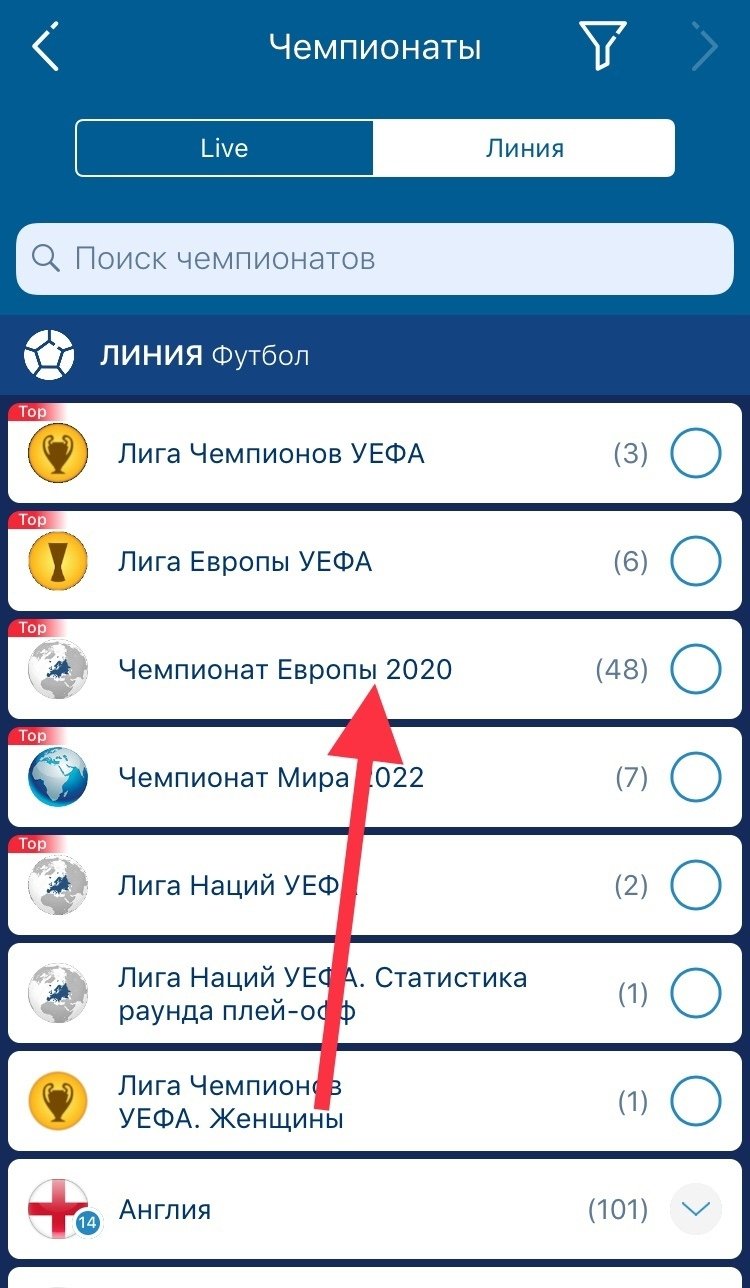Go back using the top-left arrow

point(46,48)
